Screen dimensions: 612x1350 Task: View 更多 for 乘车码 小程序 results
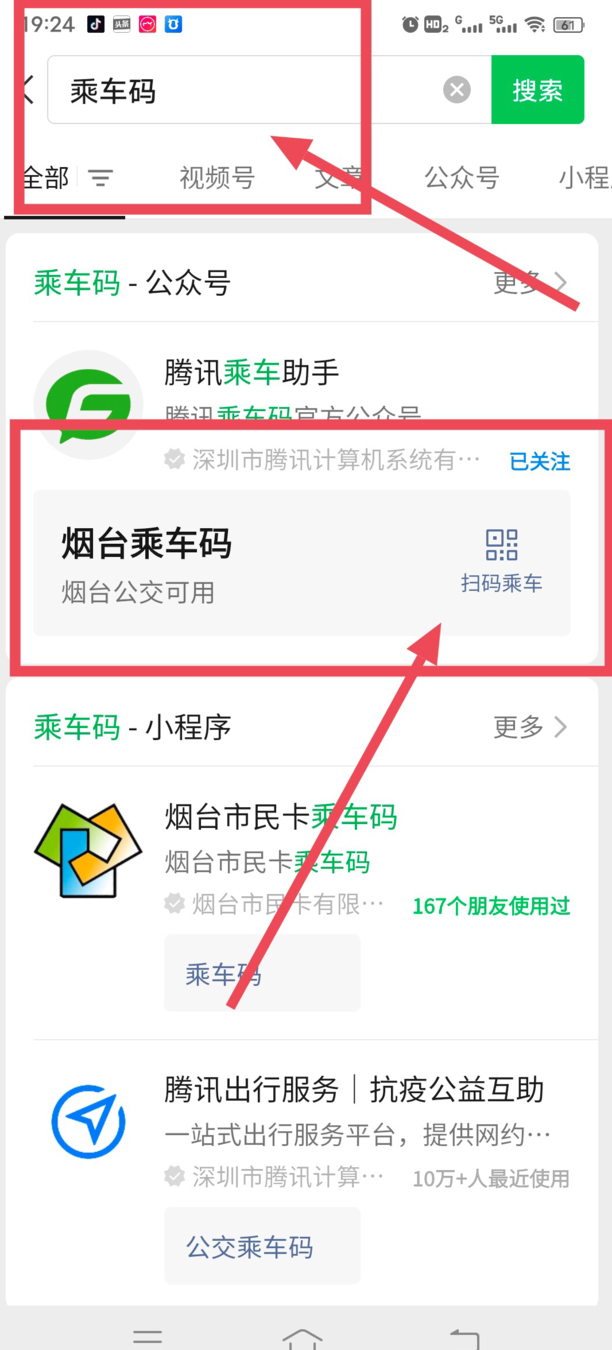pos(530,727)
